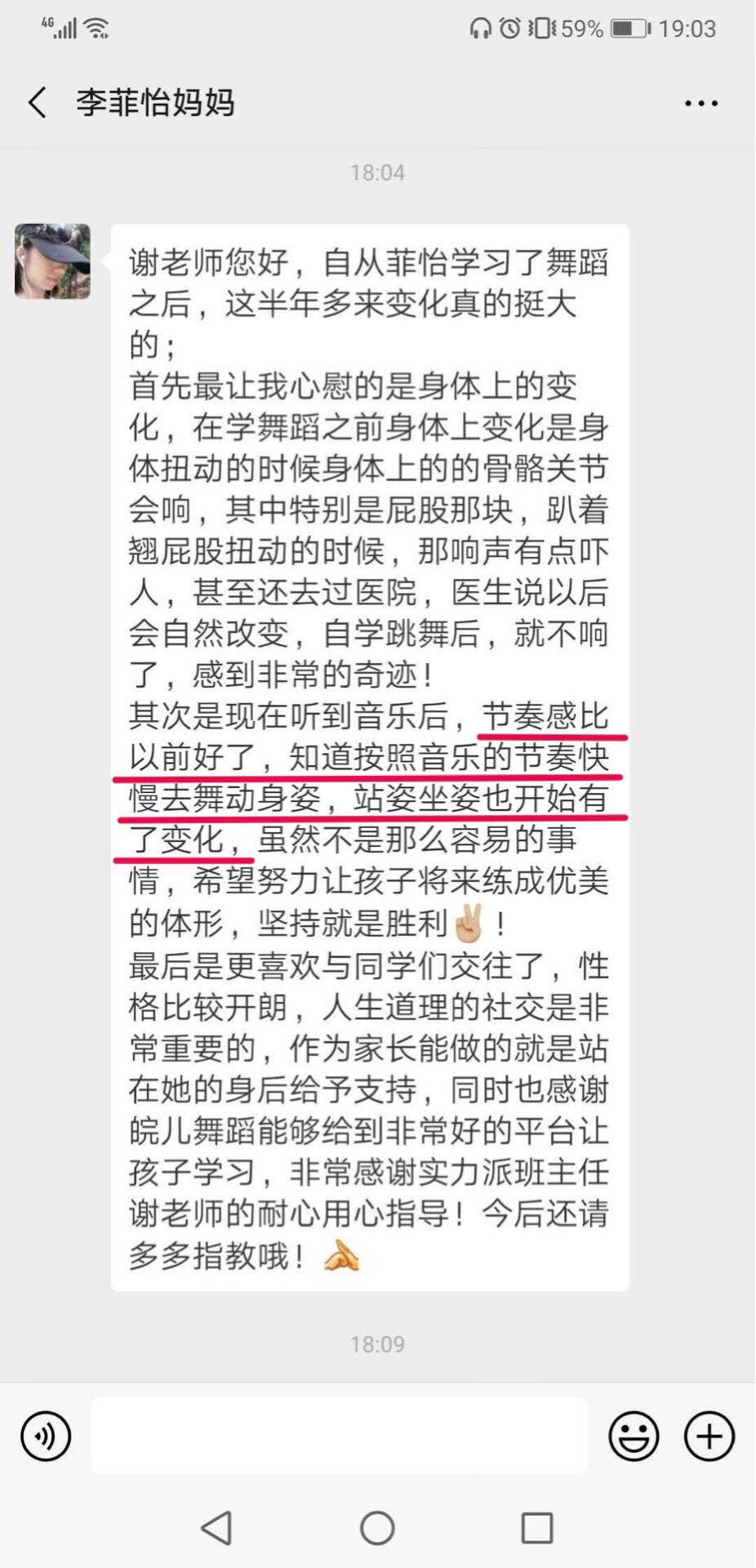Open the plus attachment menu
The height and width of the screenshot is (1568, 756).
(709, 1436)
